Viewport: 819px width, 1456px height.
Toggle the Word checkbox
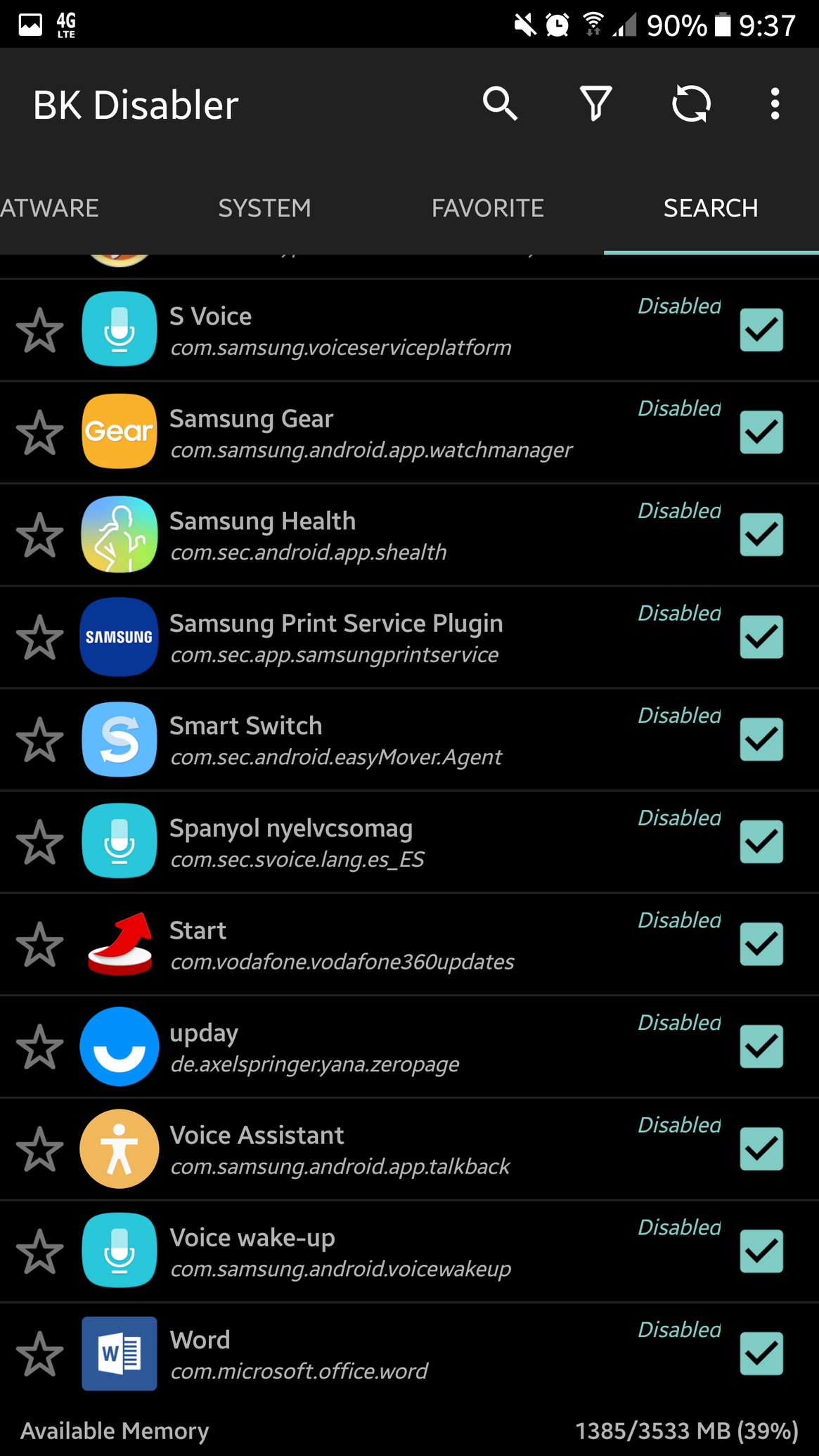(761, 1353)
